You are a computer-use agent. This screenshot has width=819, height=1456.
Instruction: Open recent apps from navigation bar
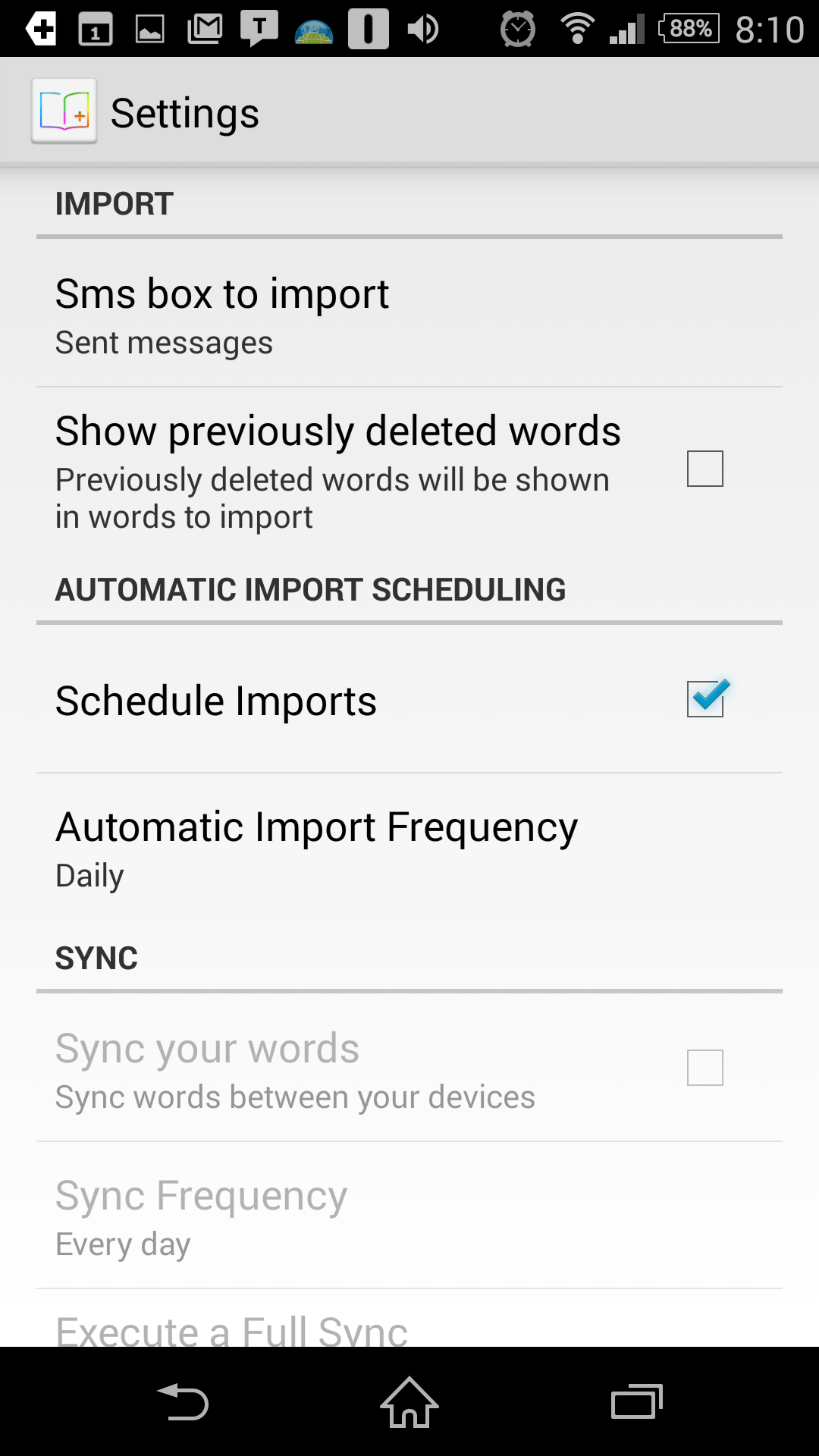tap(637, 1401)
